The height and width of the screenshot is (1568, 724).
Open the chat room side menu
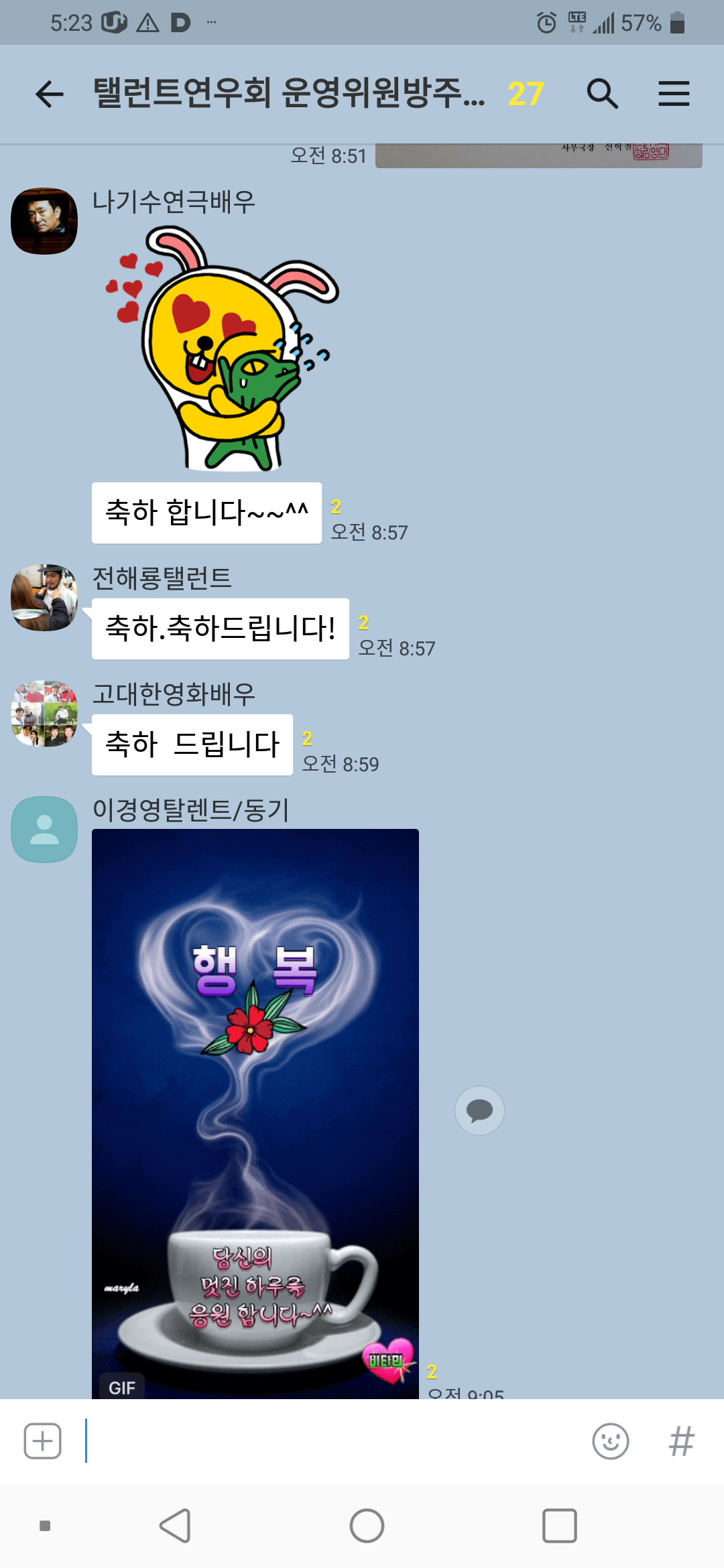point(674,94)
